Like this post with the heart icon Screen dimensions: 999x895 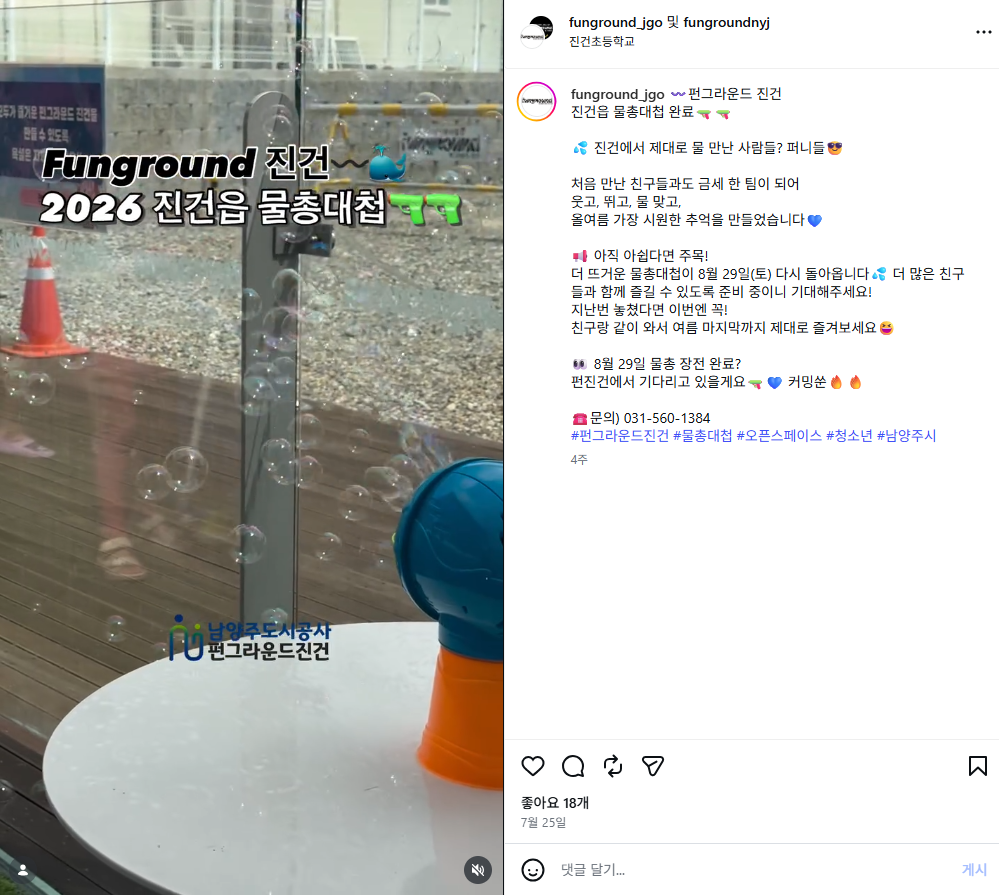pos(533,766)
